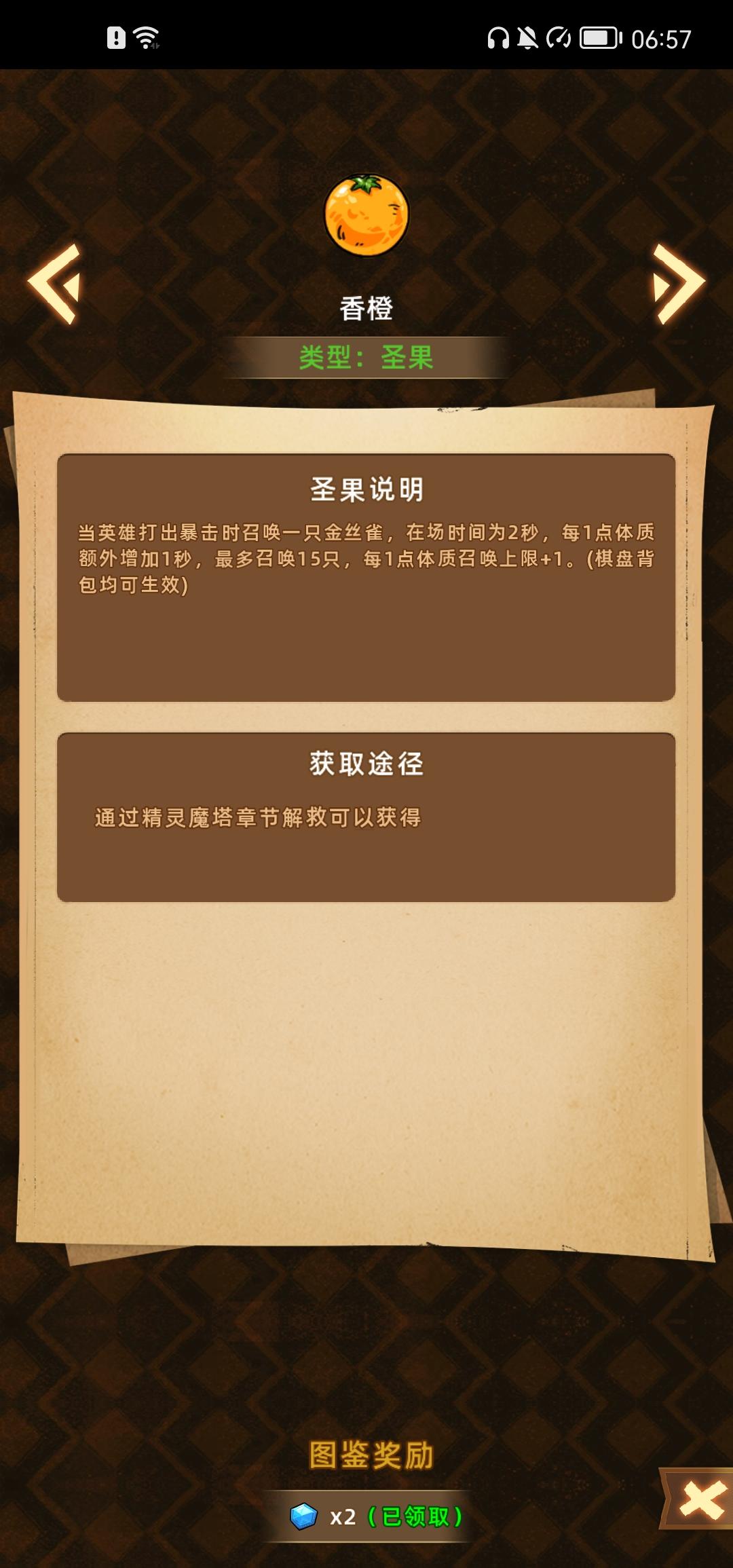Go to the previous item with left arrow
The image size is (733, 1568).
point(56,284)
